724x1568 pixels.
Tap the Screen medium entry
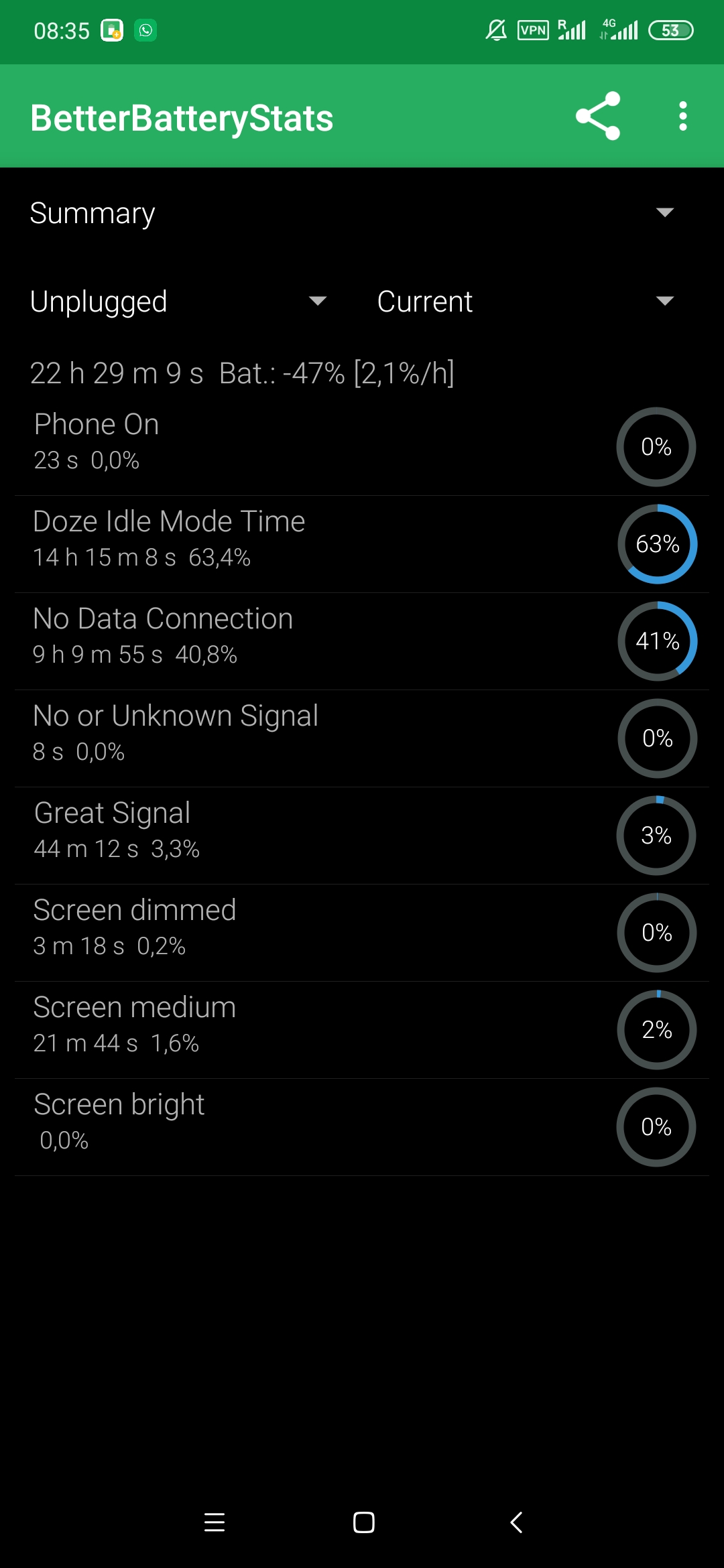[362, 1030]
